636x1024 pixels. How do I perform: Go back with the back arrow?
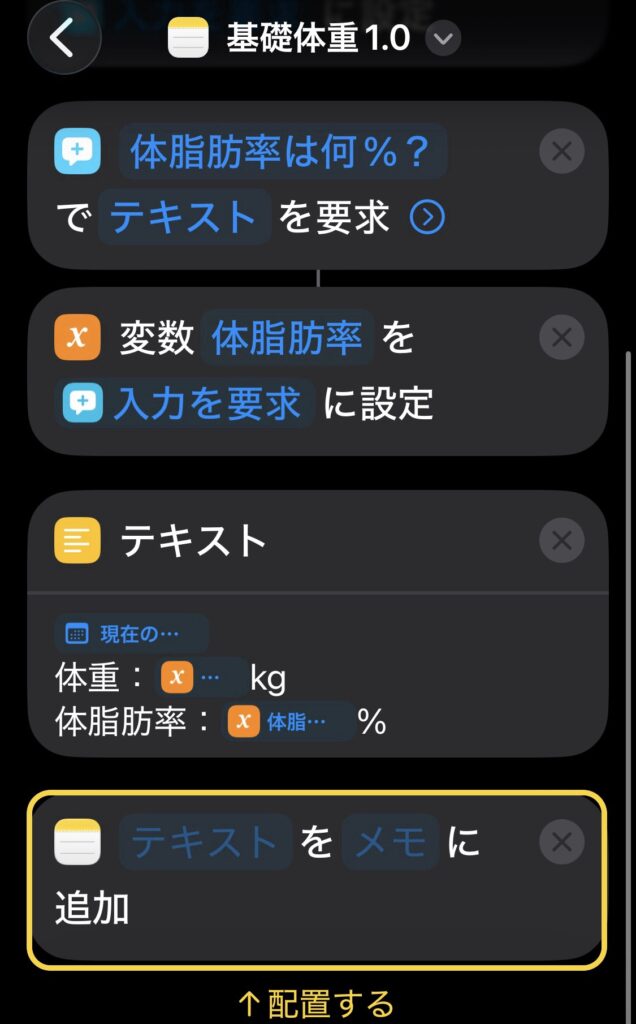63,38
